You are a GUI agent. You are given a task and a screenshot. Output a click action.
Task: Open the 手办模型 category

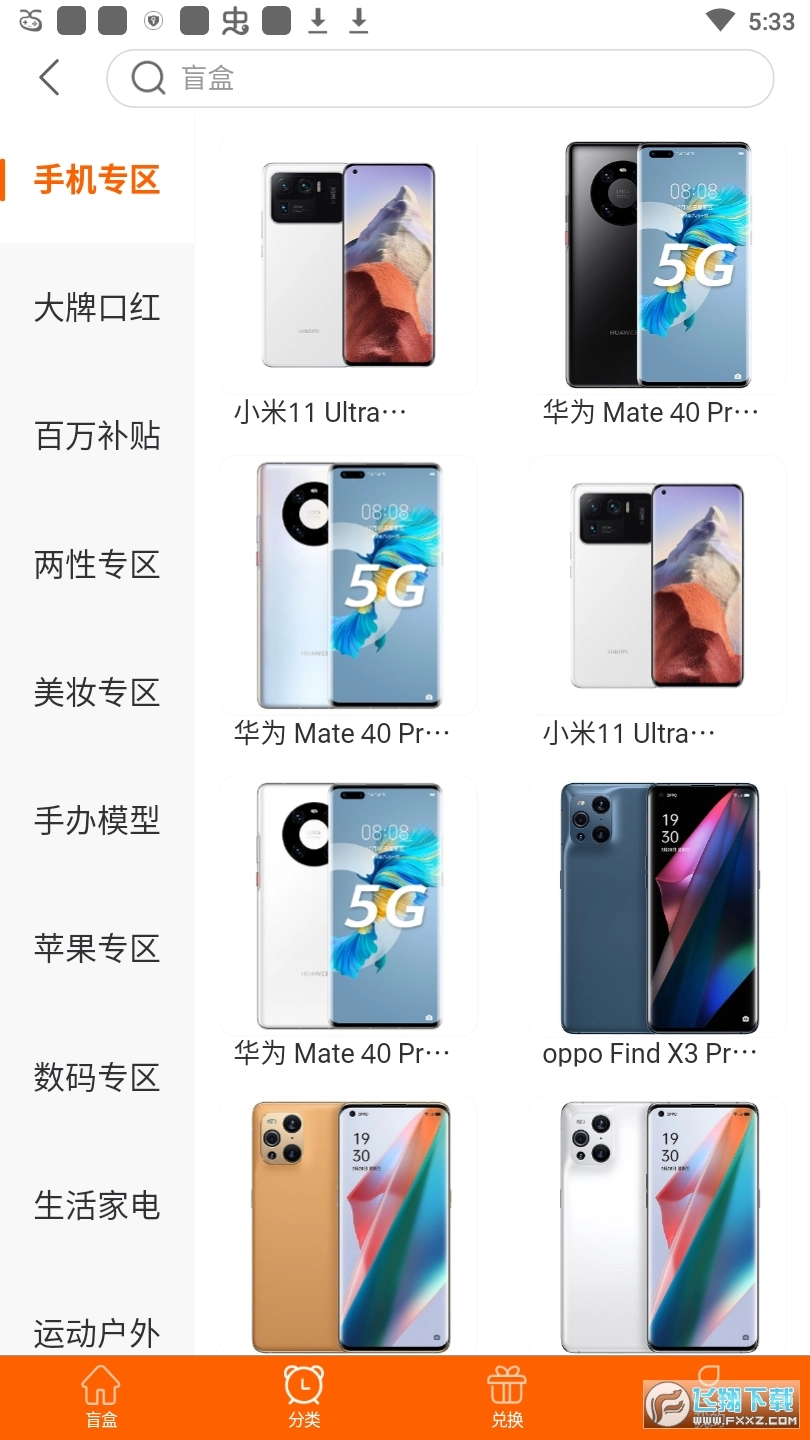(96, 820)
